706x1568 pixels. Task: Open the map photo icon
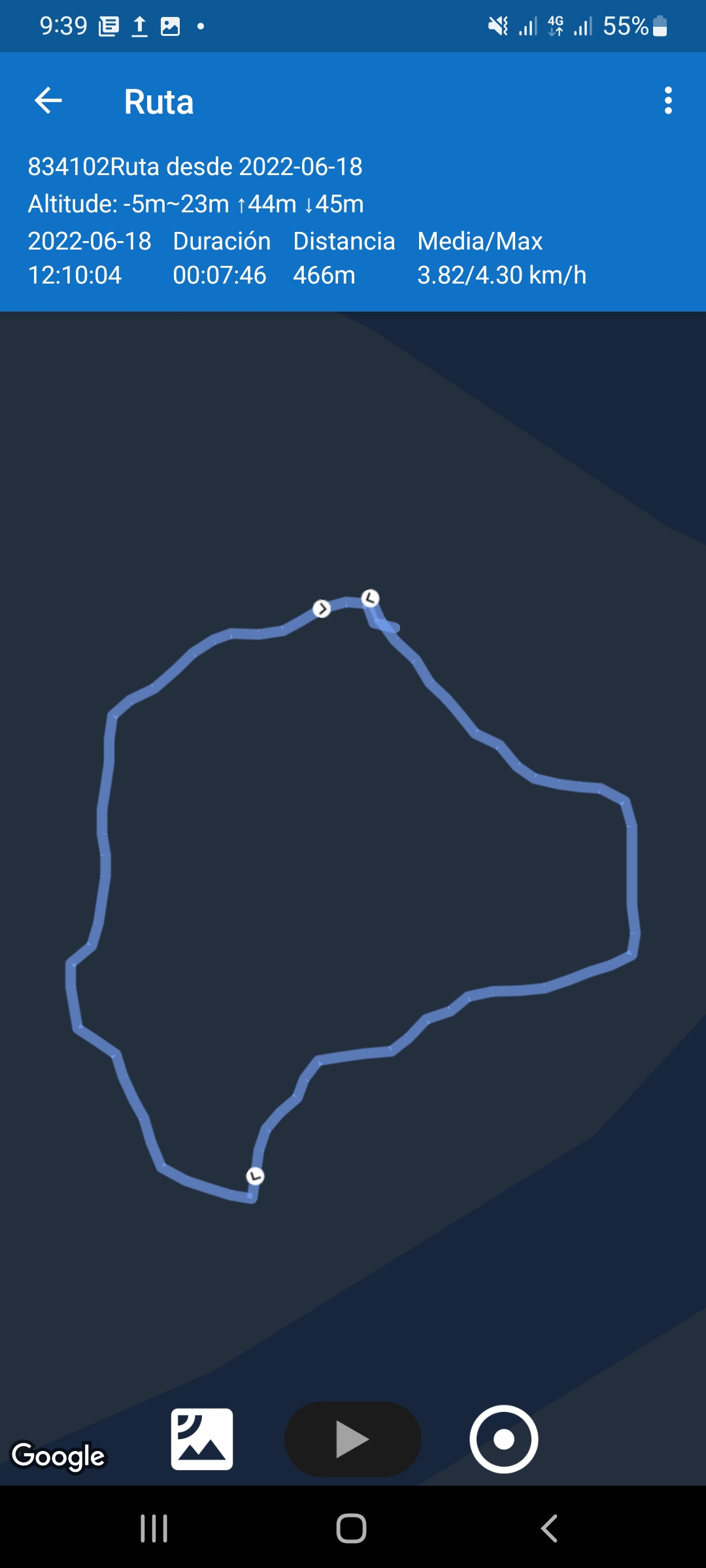pos(202,1439)
